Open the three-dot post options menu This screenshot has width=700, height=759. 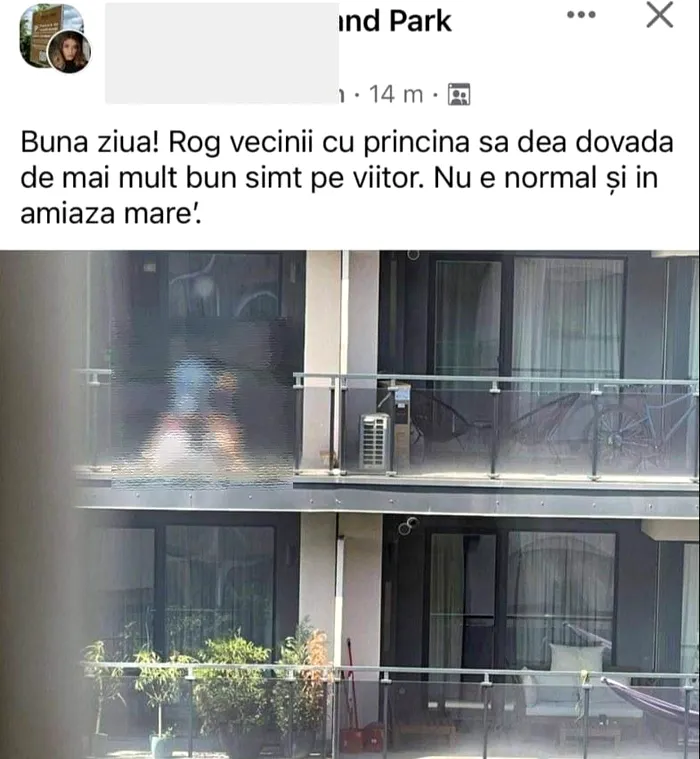point(581,15)
